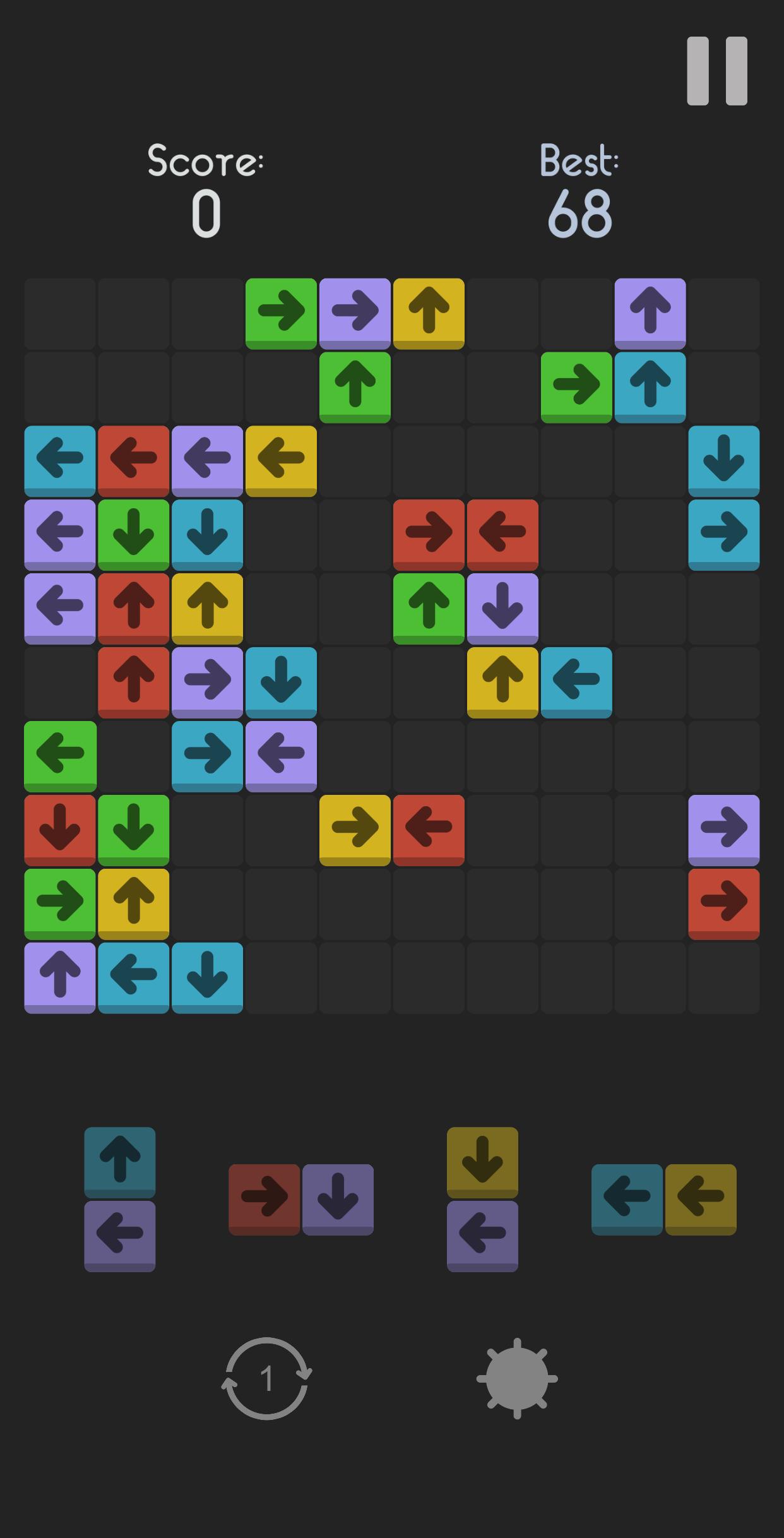Select the blue-up and purple-left vertical piece

(120, 1198)
